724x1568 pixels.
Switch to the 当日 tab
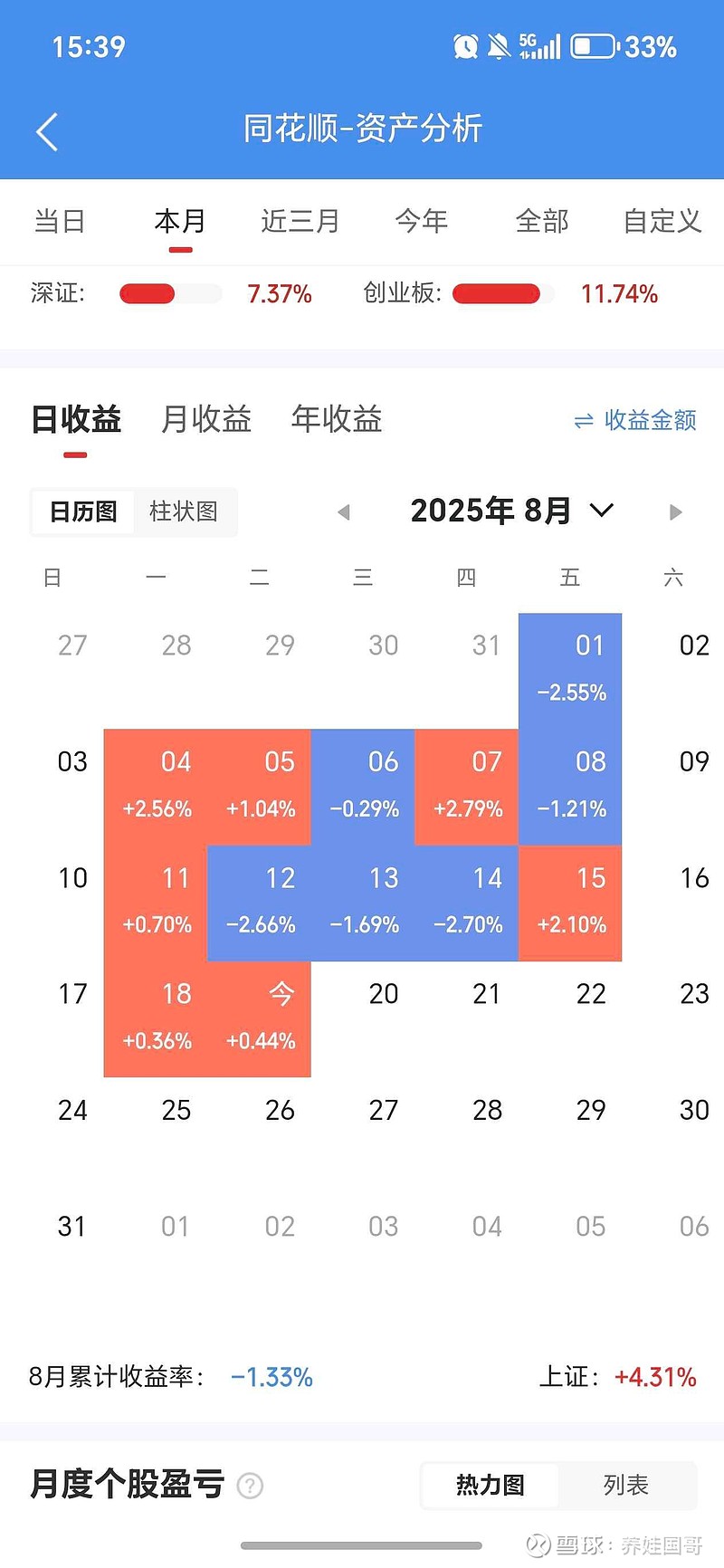point(60,221)
